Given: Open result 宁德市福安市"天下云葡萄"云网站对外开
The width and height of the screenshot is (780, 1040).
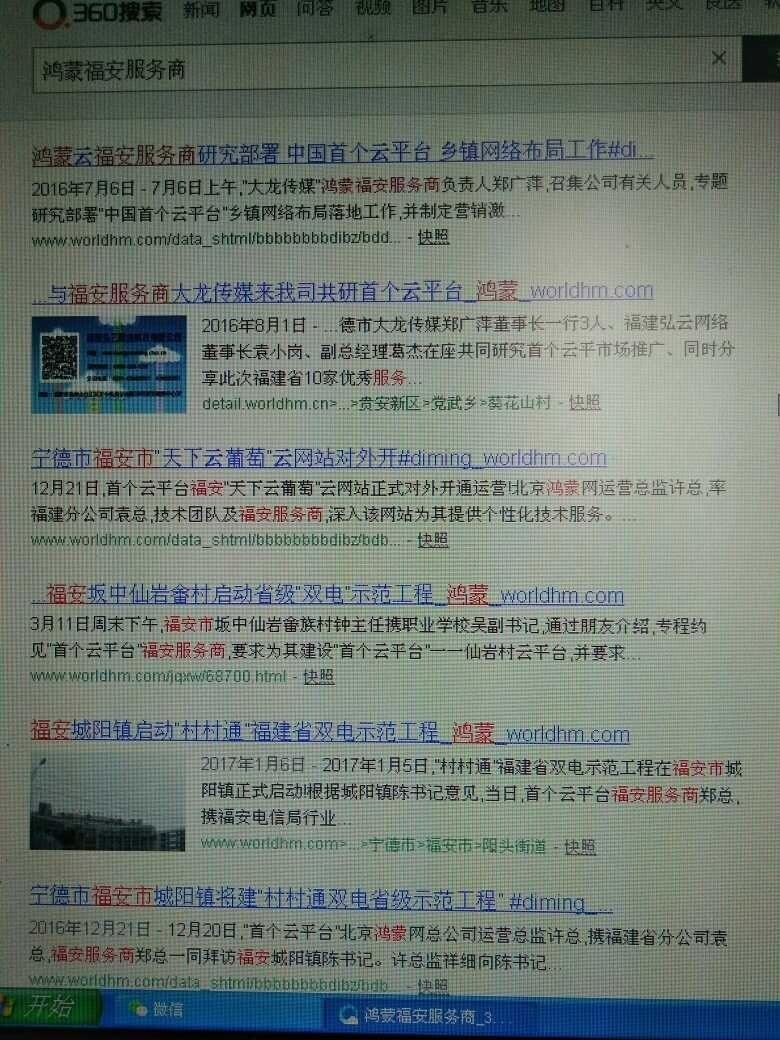Looking at the screenshot, I should [x=318, y=458].
